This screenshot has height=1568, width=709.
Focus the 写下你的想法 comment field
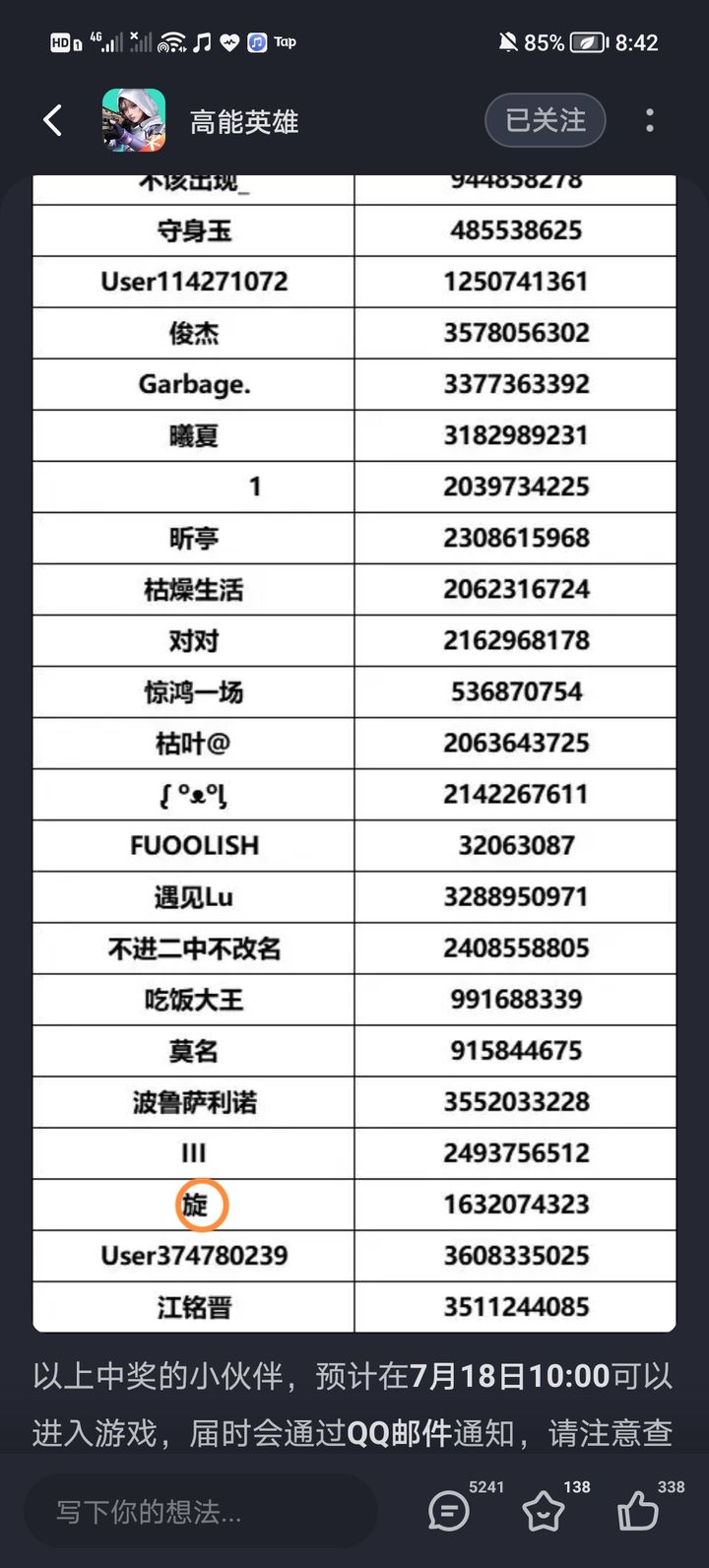[x=201, y=1511]
